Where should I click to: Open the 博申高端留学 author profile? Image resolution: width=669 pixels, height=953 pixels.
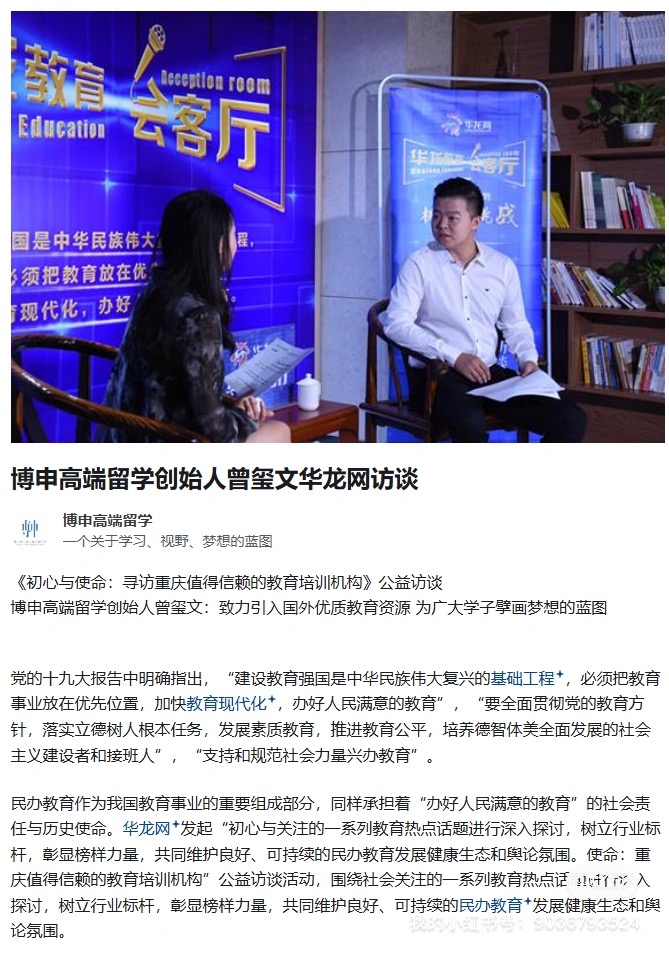(107, 519)
